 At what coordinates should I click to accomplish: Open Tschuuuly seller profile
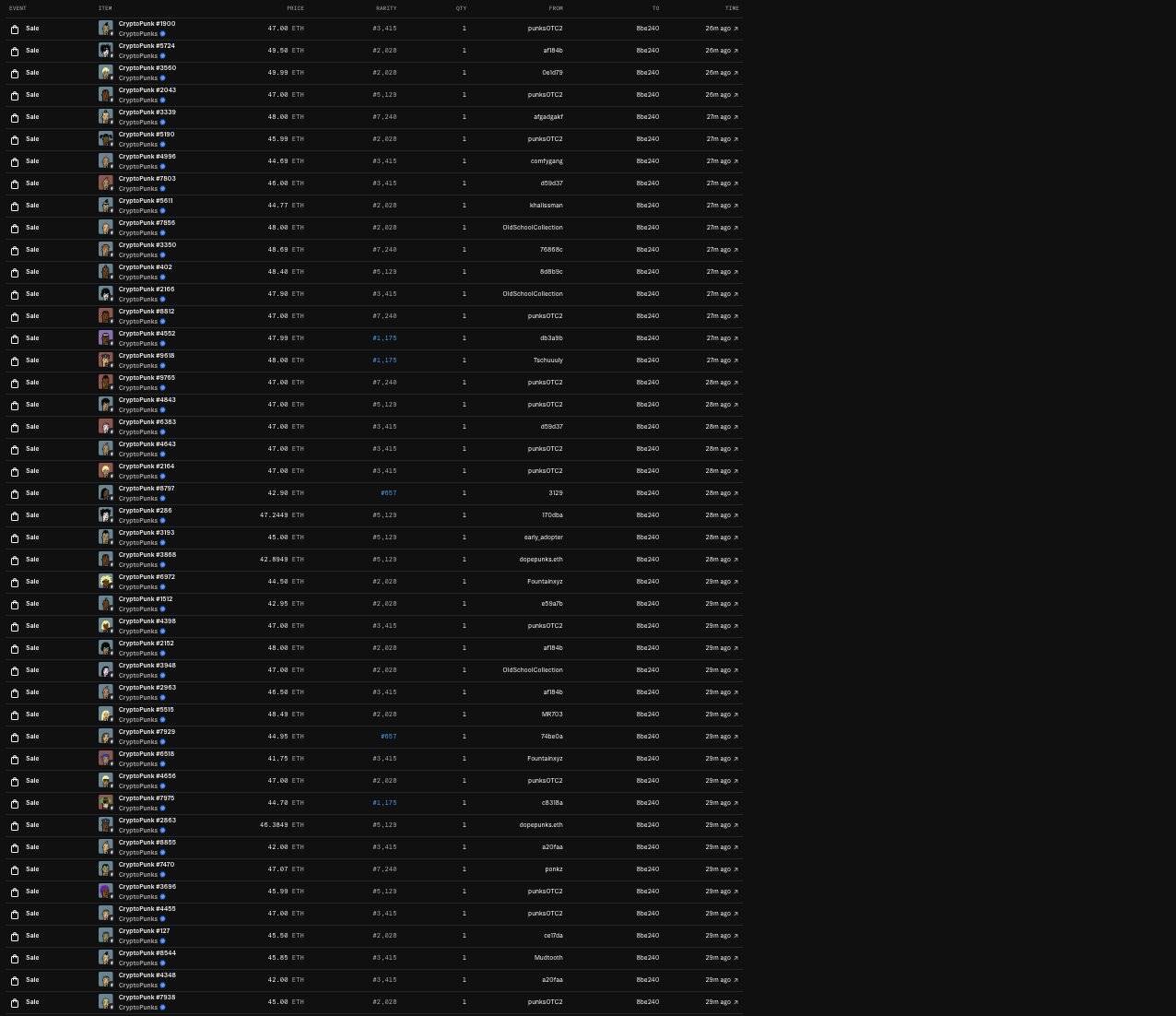pyautogui.click(x=547, y=360)
